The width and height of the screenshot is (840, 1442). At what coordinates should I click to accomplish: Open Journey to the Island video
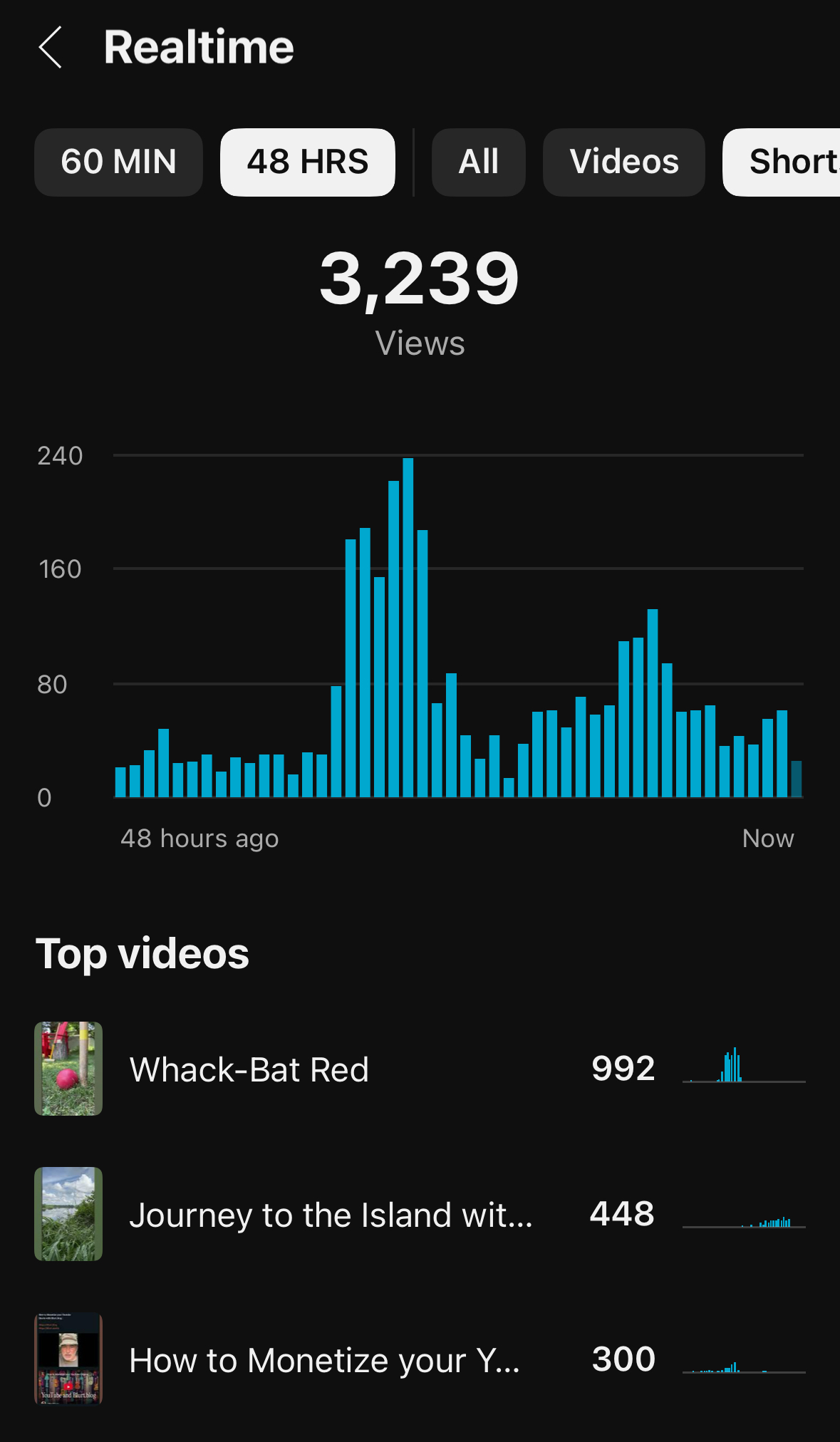pyautogui.click(x=331, y=1215)
